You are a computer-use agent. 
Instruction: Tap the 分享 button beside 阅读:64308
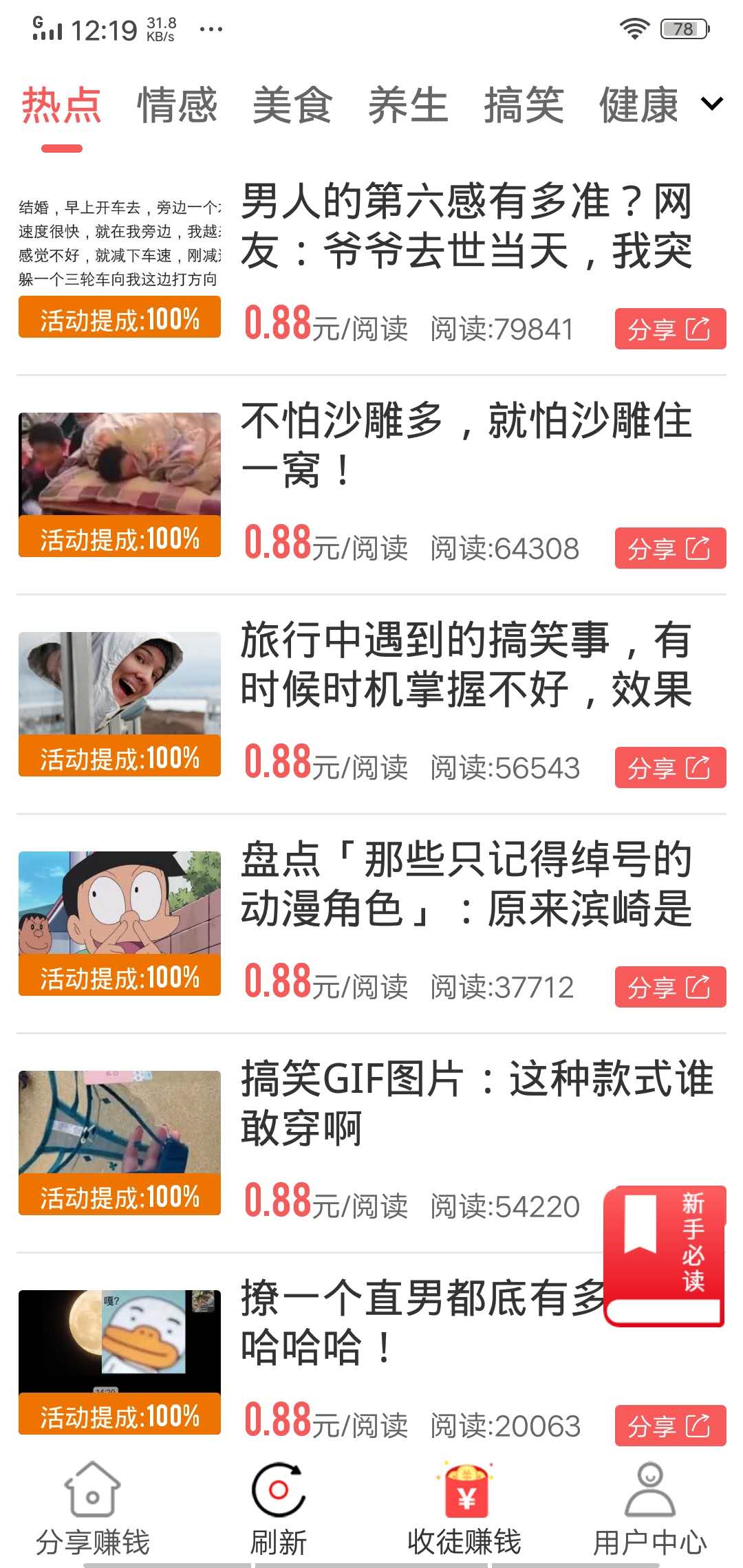(x=671, y=549)
